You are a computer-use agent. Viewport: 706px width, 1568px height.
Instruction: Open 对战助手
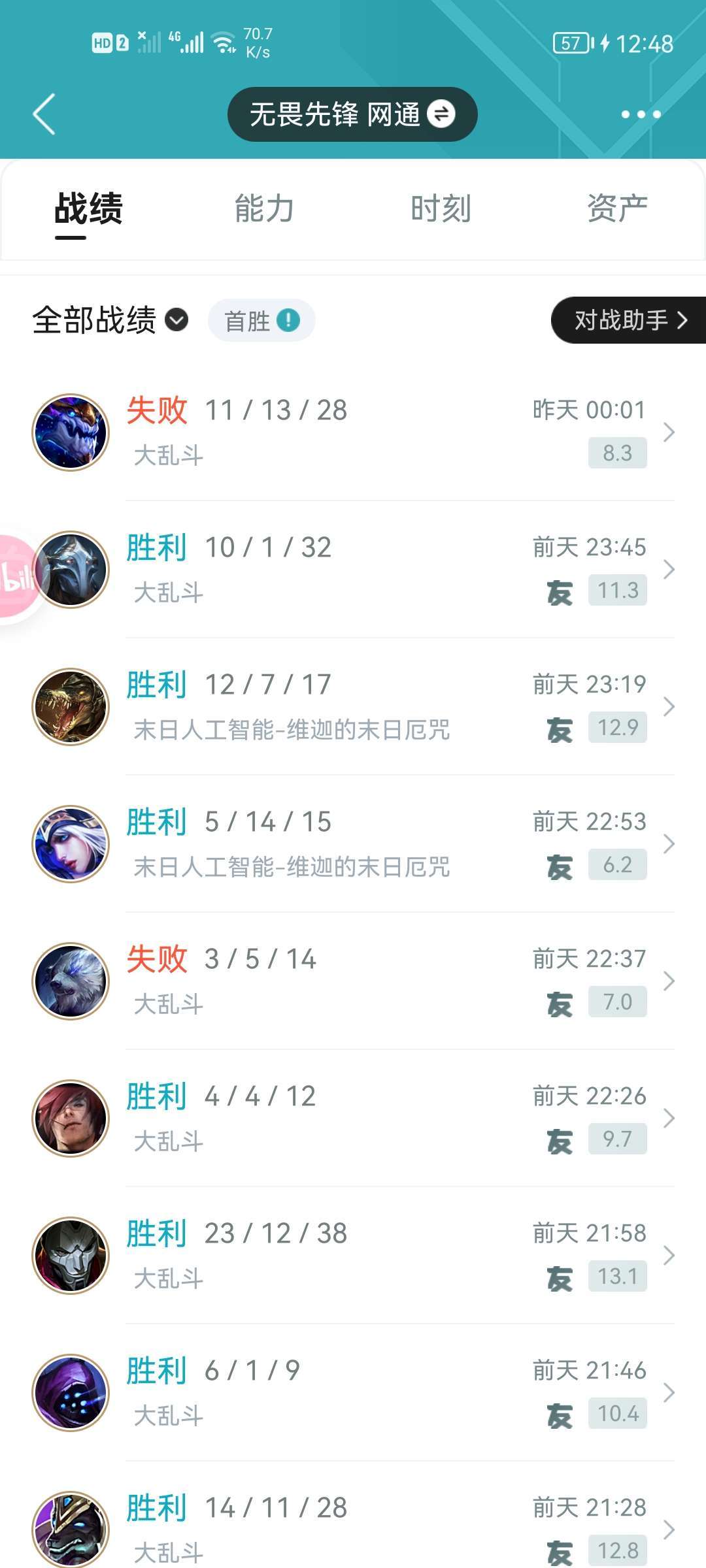pos(630,320)
